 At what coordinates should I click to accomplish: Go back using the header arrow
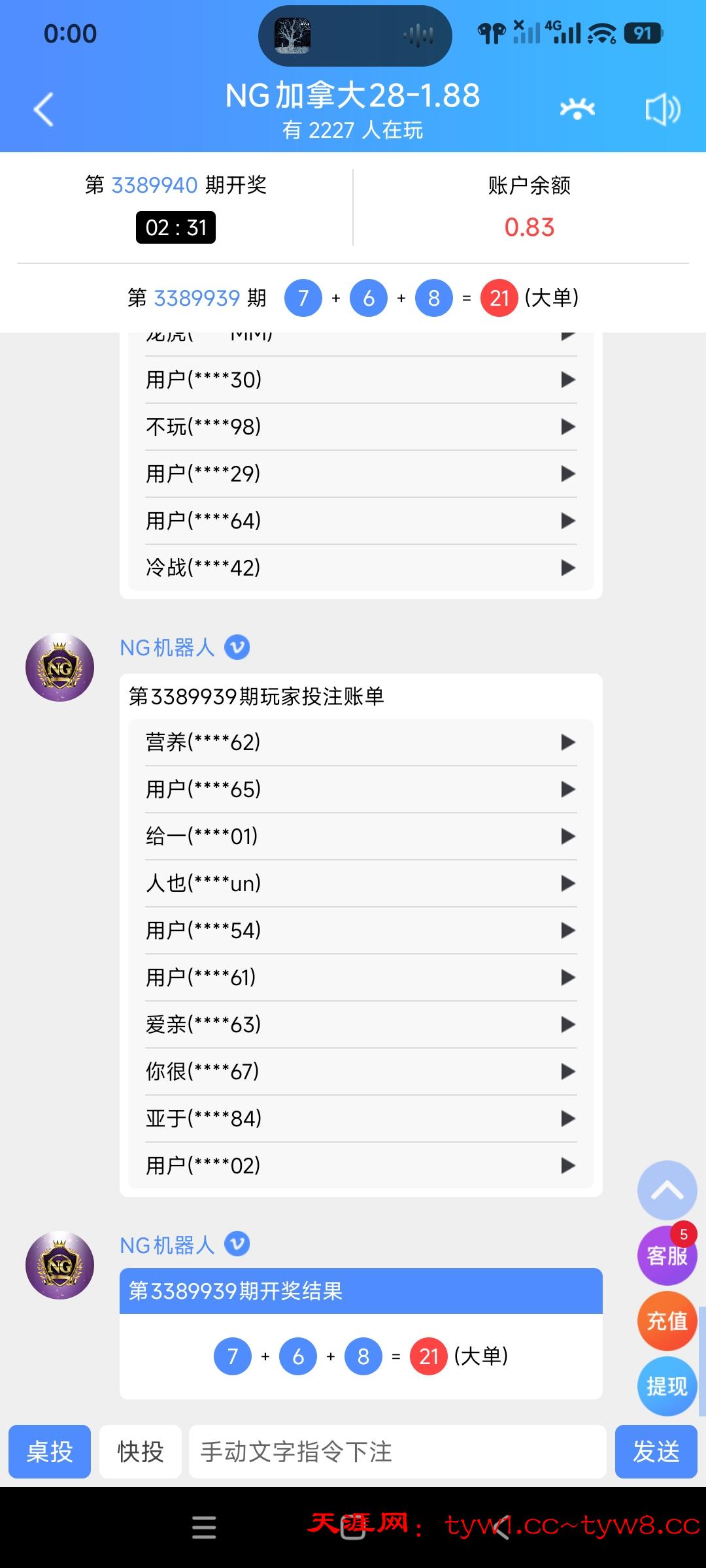point(44,109)
